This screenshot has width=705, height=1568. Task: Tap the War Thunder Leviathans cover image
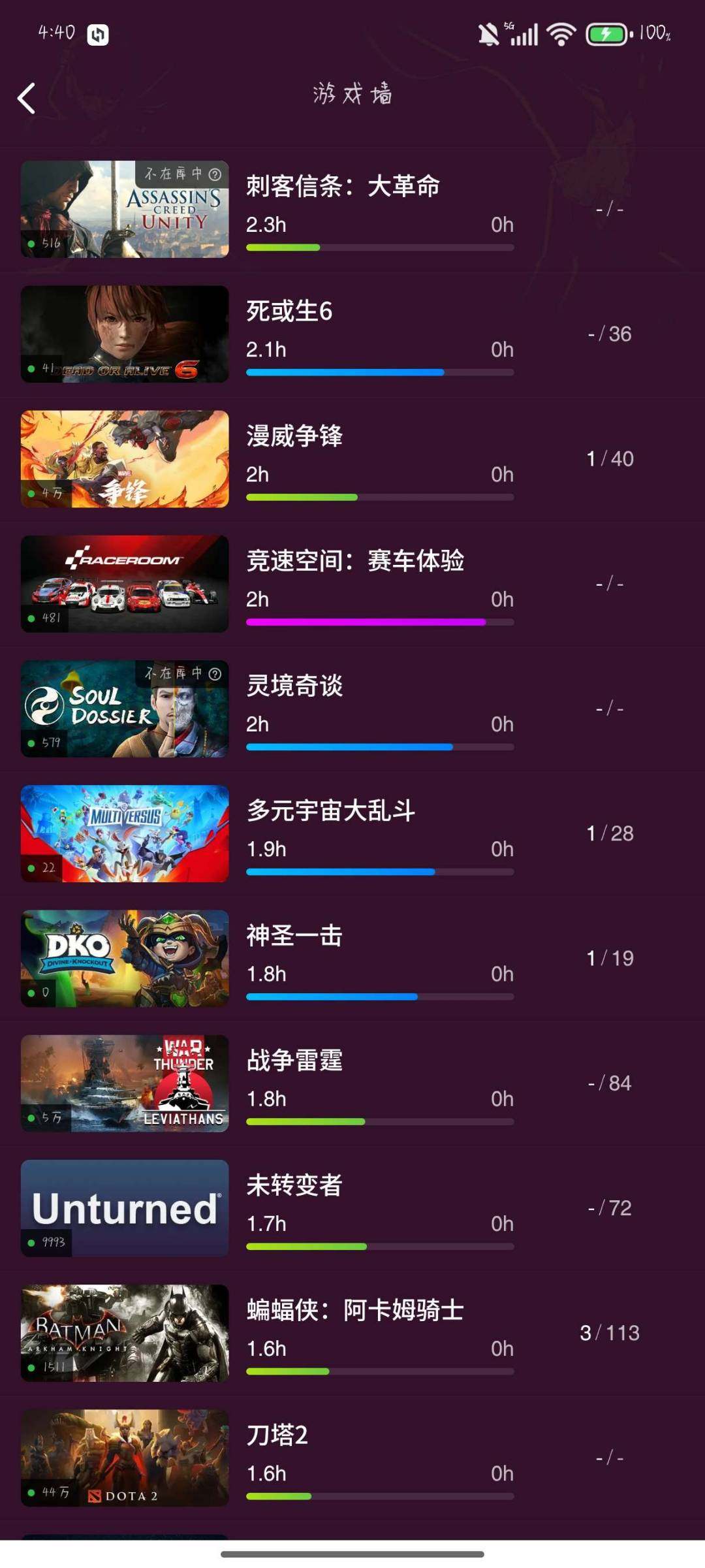[124, 1083]
